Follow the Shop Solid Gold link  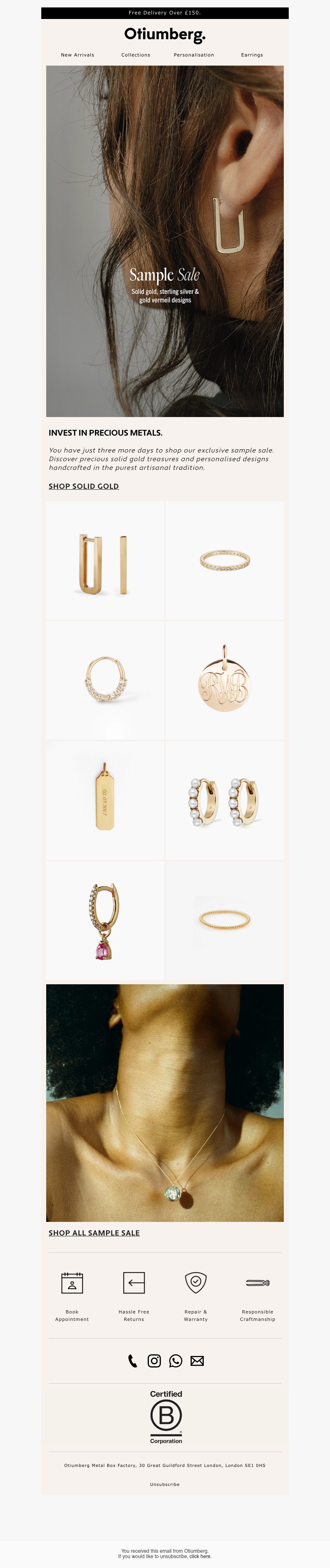pyautogui.click(x=83, y=486)
